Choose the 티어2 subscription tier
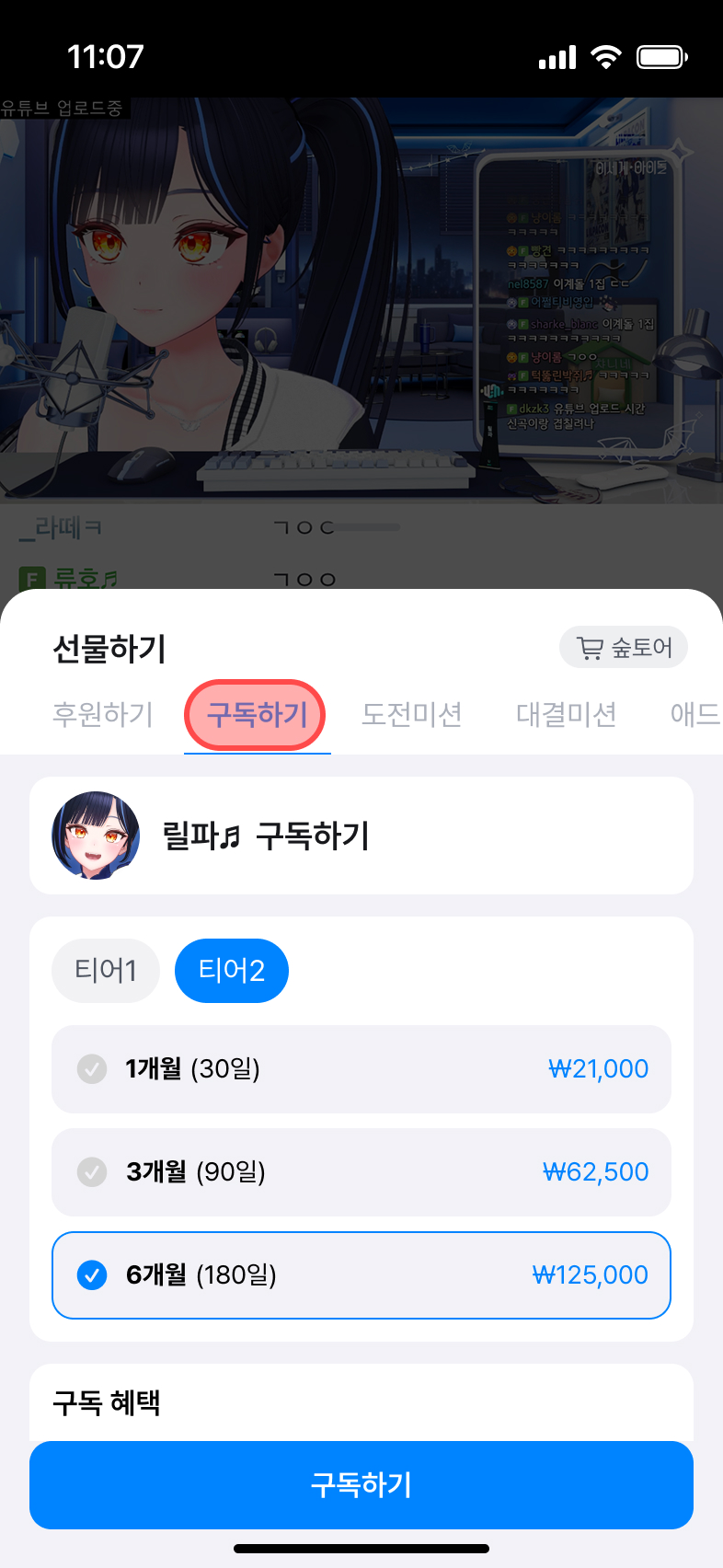The width and height of the screenshot is (723, 1568). coord(231,970)
